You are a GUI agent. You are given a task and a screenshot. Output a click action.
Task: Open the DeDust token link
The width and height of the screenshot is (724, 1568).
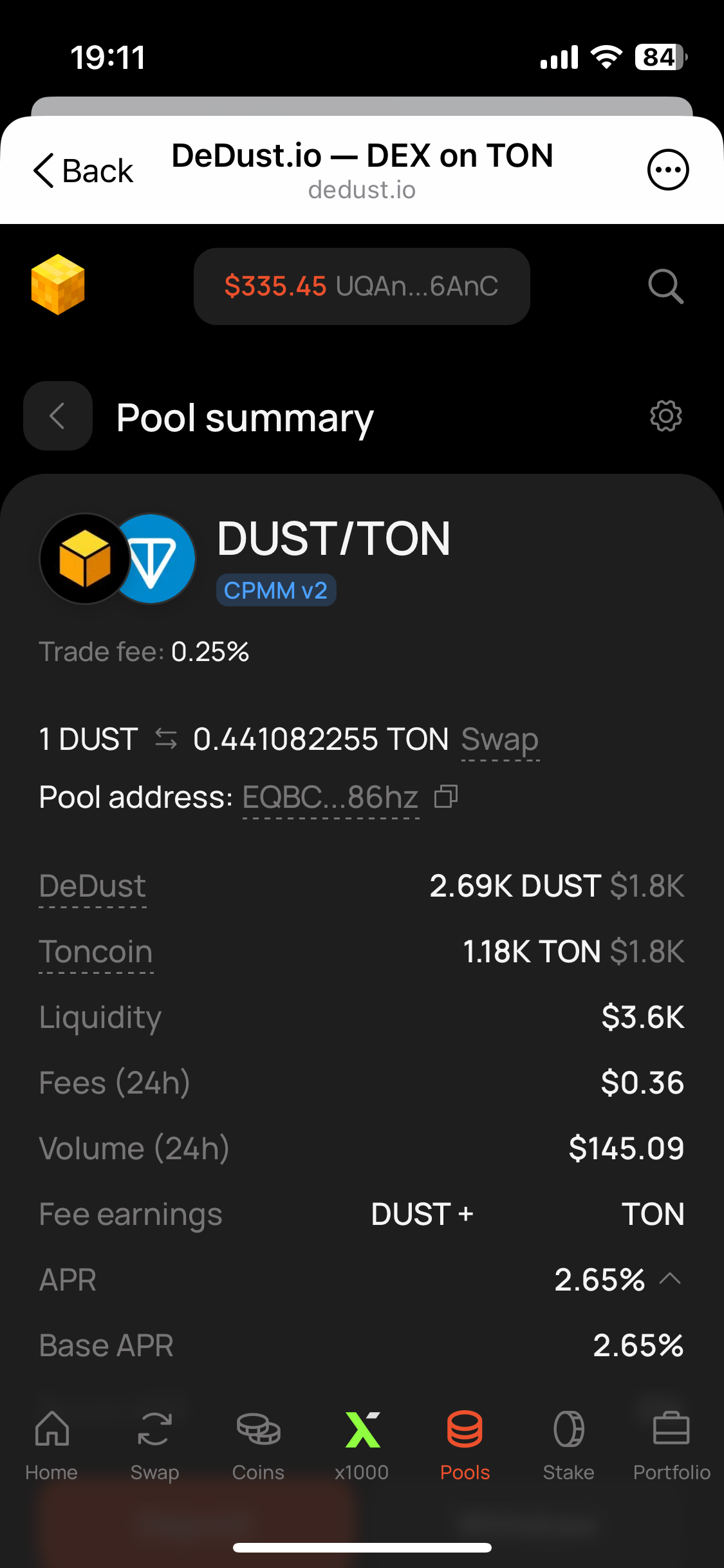(93, 886)
